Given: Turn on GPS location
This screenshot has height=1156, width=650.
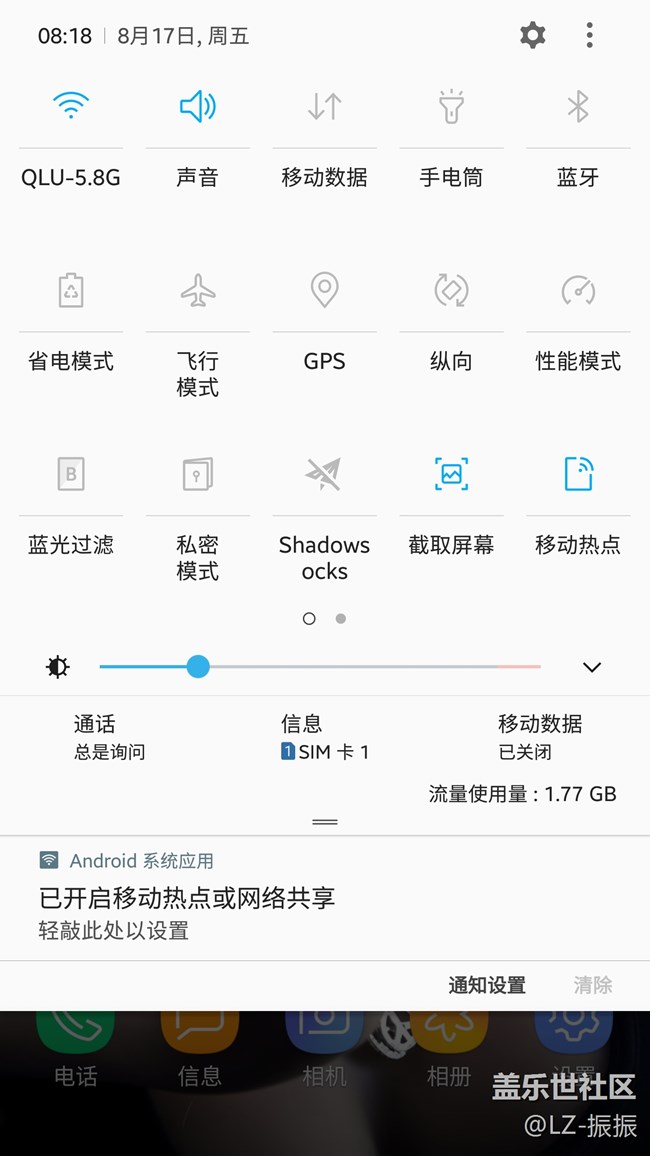Looking at the screenshot, I should point(324,291).
